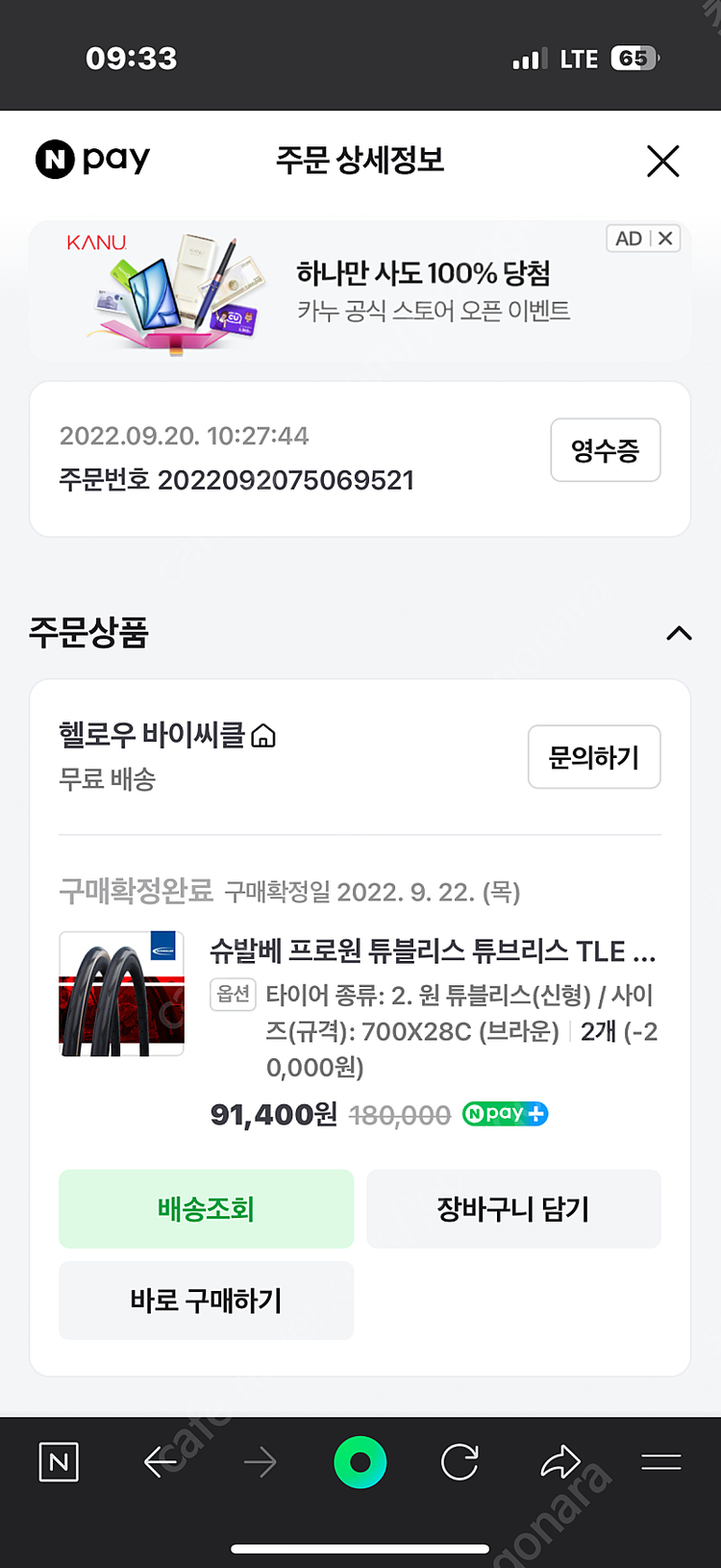Tap the Npay+ badge next to the price
This screenshot has width=721, height=1568.
coord(505,1113)
